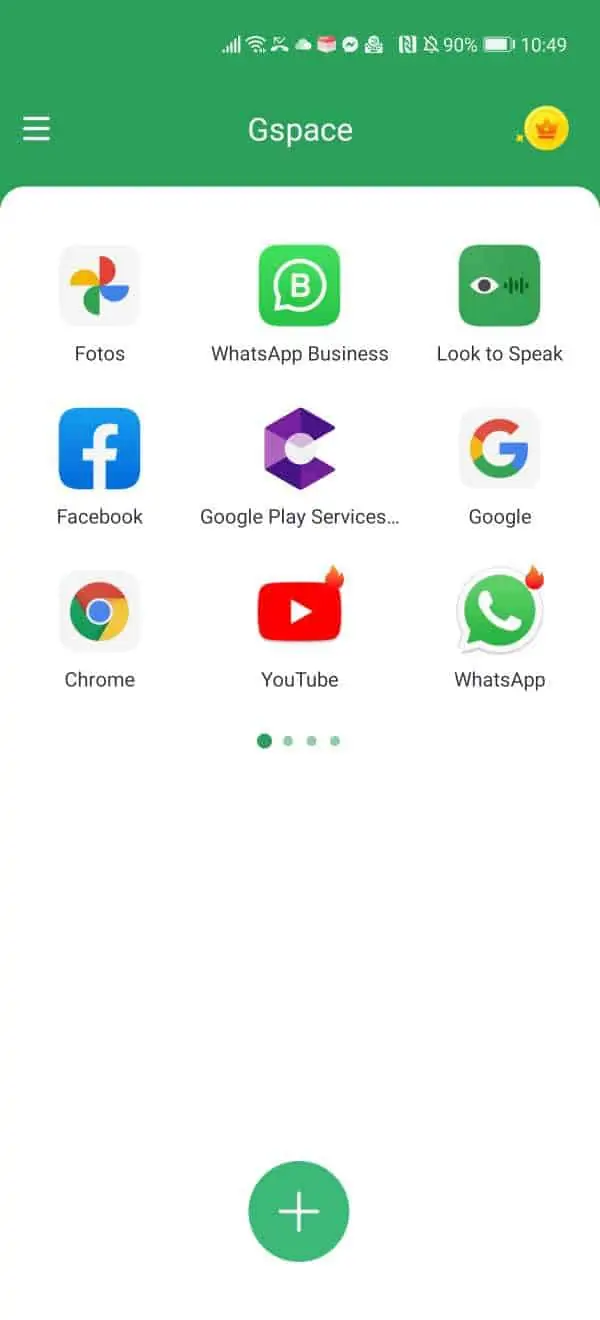The width and height of the screenshot is (600, 1320).
Task: Open the hamburger drawer menu
Action: click(x=36, y=129)
